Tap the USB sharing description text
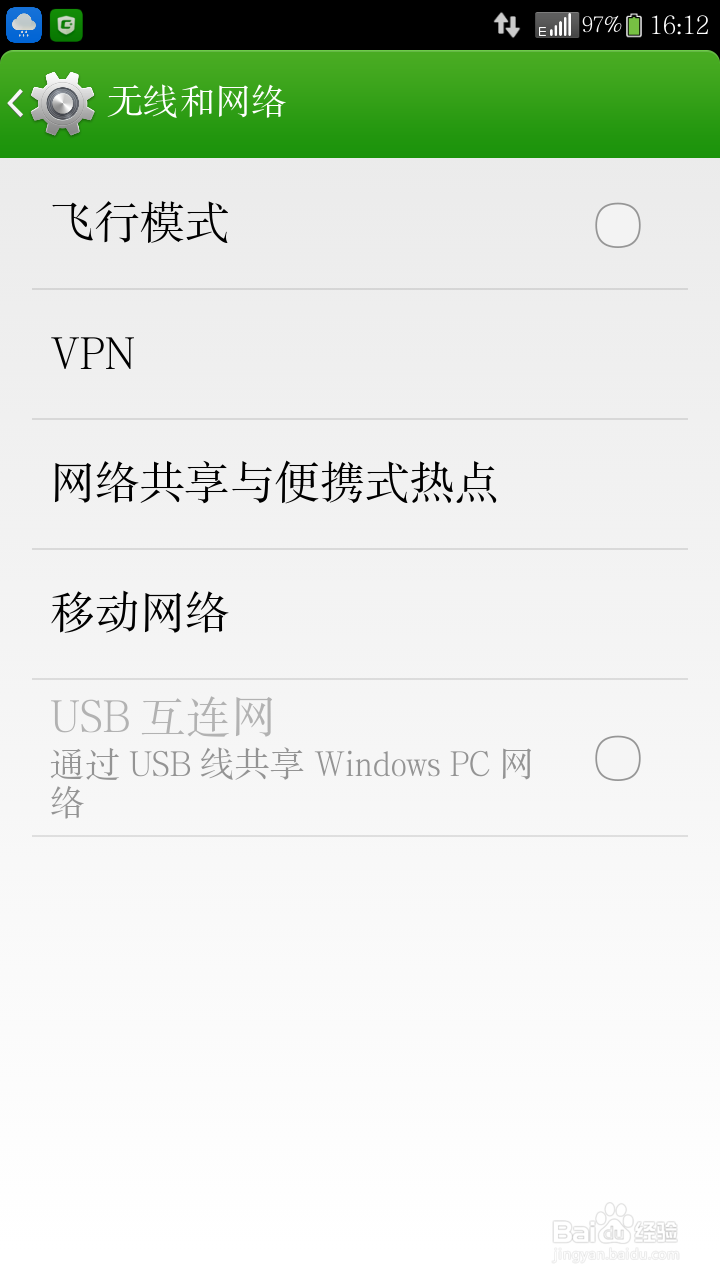 click(x=290, y=782)
